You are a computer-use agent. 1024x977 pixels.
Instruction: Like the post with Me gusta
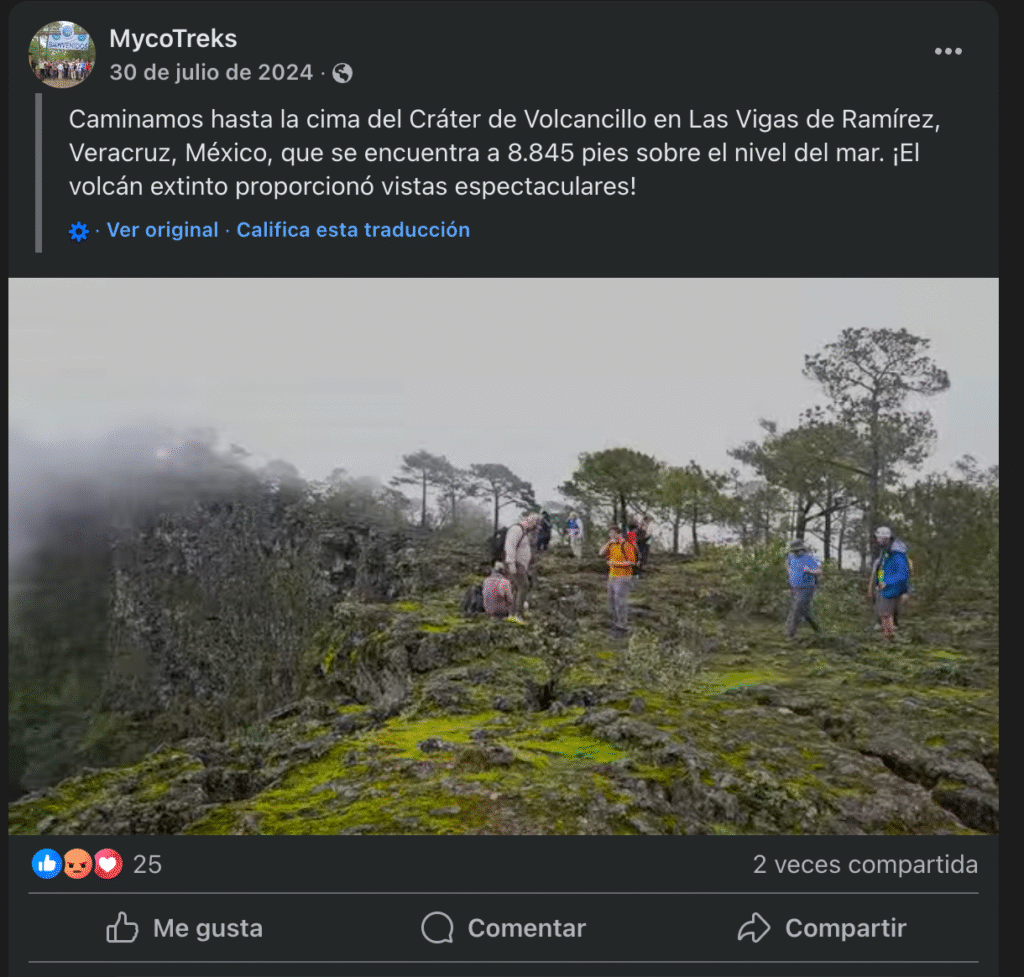185,928
